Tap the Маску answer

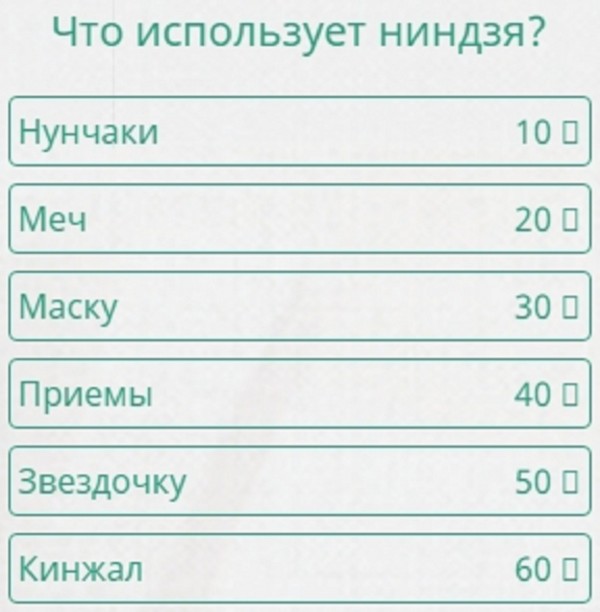point(299,307)
